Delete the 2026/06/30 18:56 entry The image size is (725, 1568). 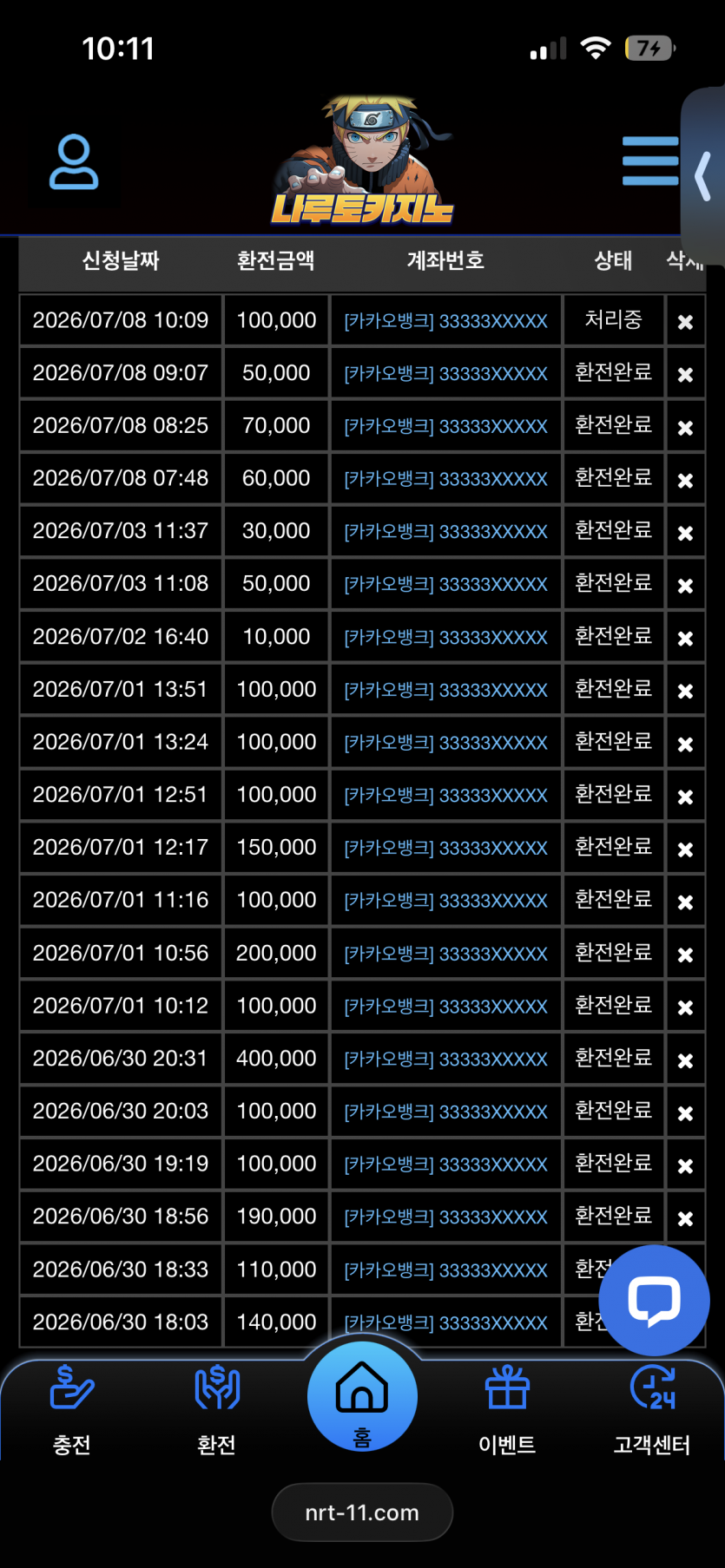pos(685,1218)
